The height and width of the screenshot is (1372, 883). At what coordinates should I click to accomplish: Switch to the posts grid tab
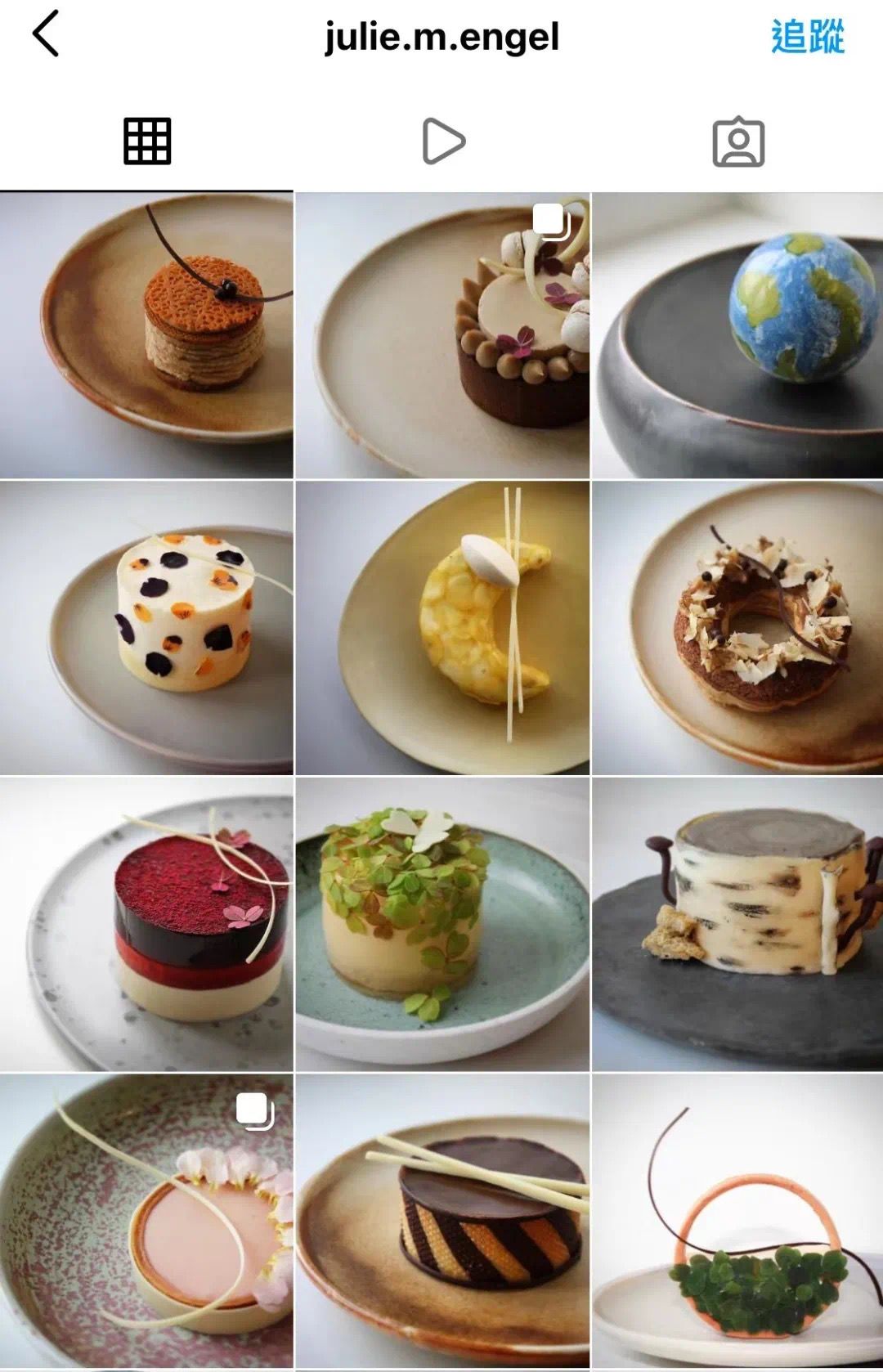click(x=147, y=141)
